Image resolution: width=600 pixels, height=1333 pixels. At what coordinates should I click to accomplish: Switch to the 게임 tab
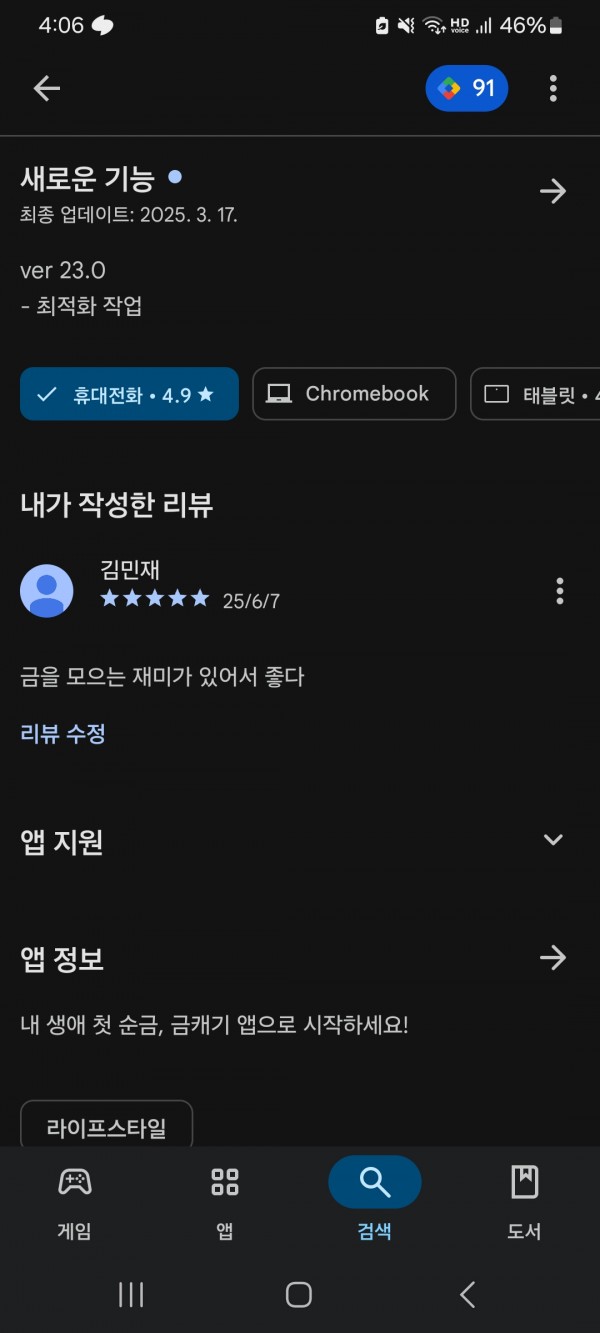75,1202
